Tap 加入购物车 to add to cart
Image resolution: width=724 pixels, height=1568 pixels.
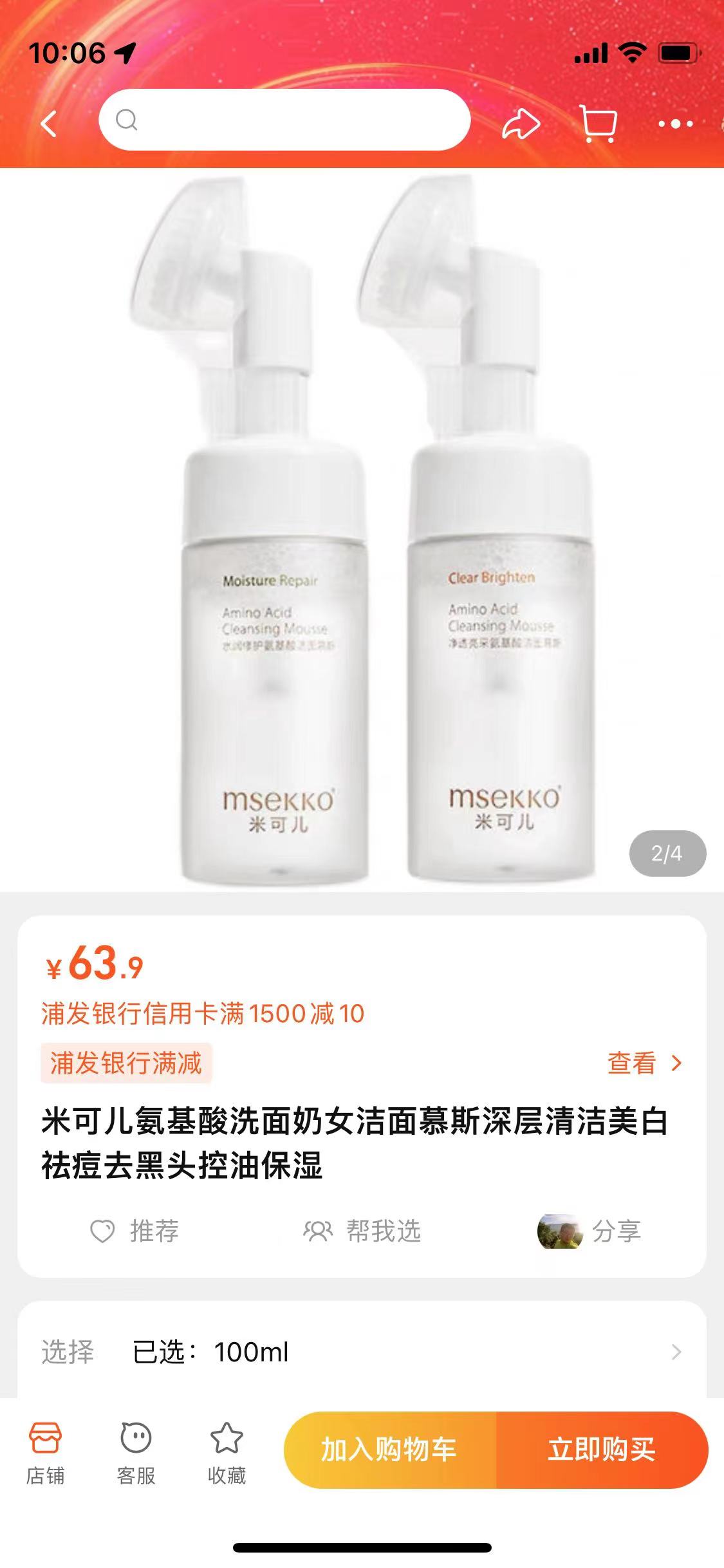click(390, 1450)
